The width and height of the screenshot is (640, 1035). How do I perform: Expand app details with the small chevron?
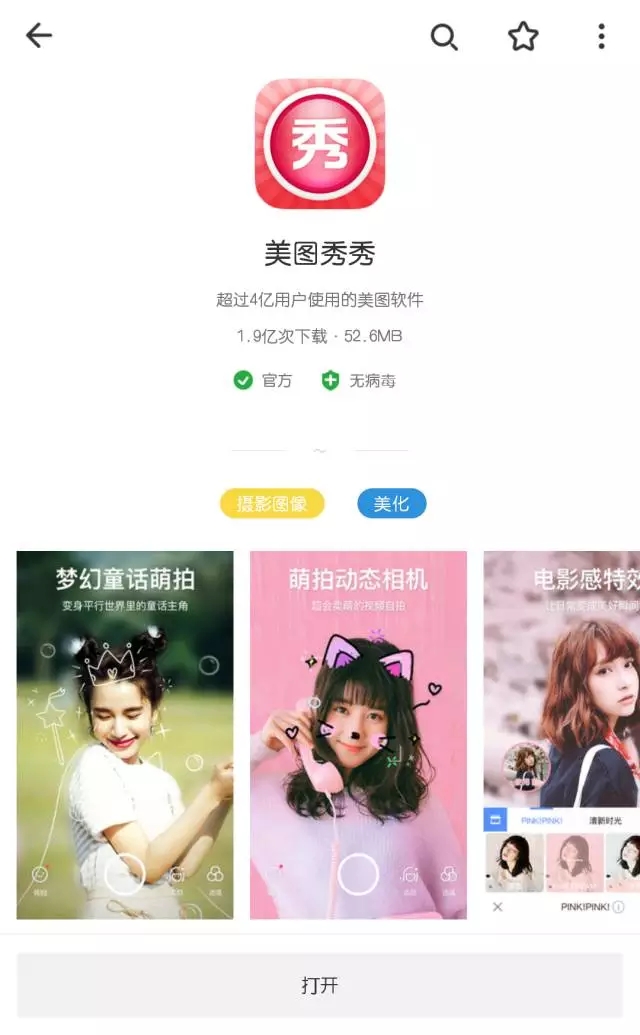[320, 450]
